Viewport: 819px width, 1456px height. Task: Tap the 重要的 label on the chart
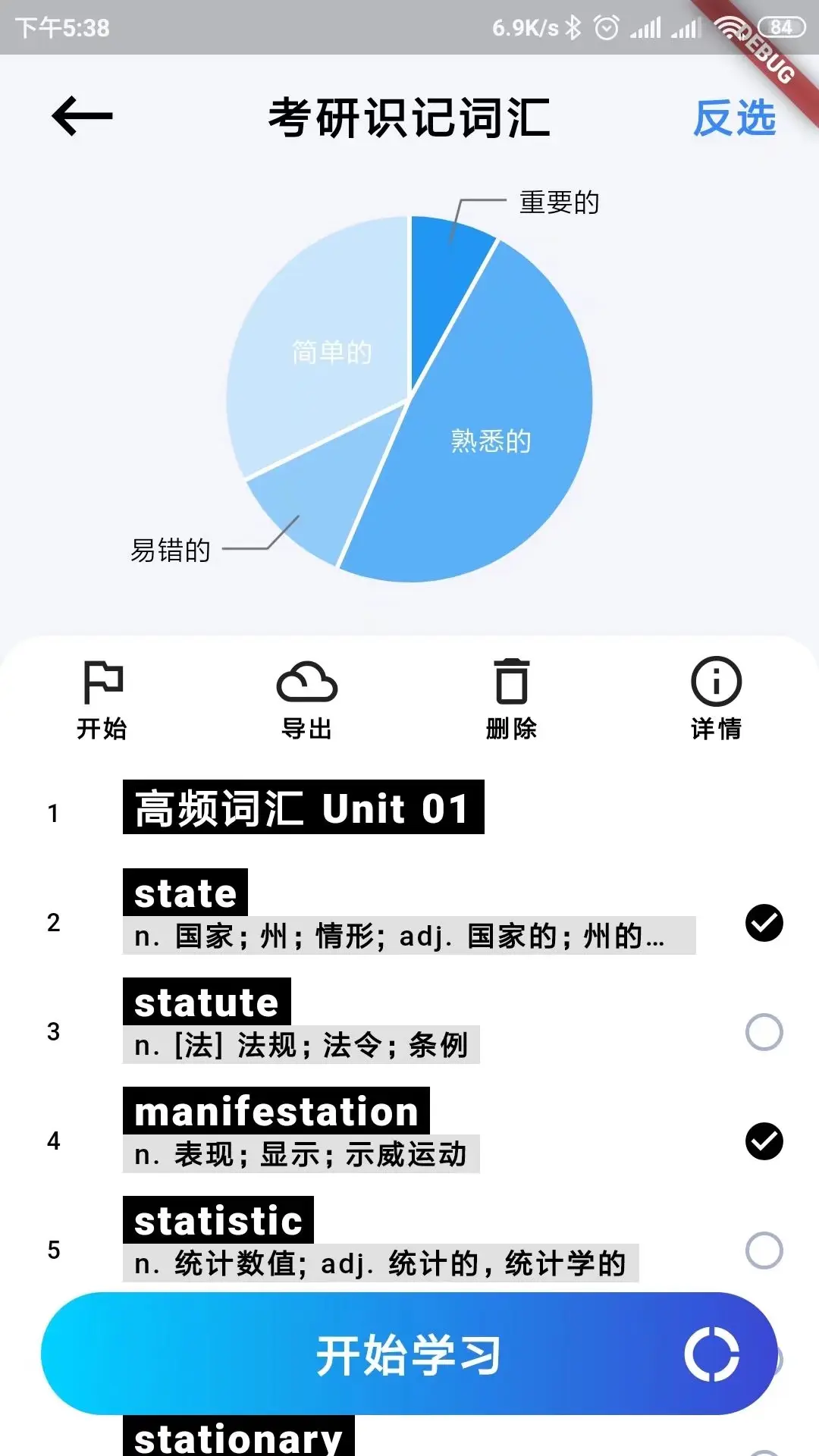click(557, 202)
